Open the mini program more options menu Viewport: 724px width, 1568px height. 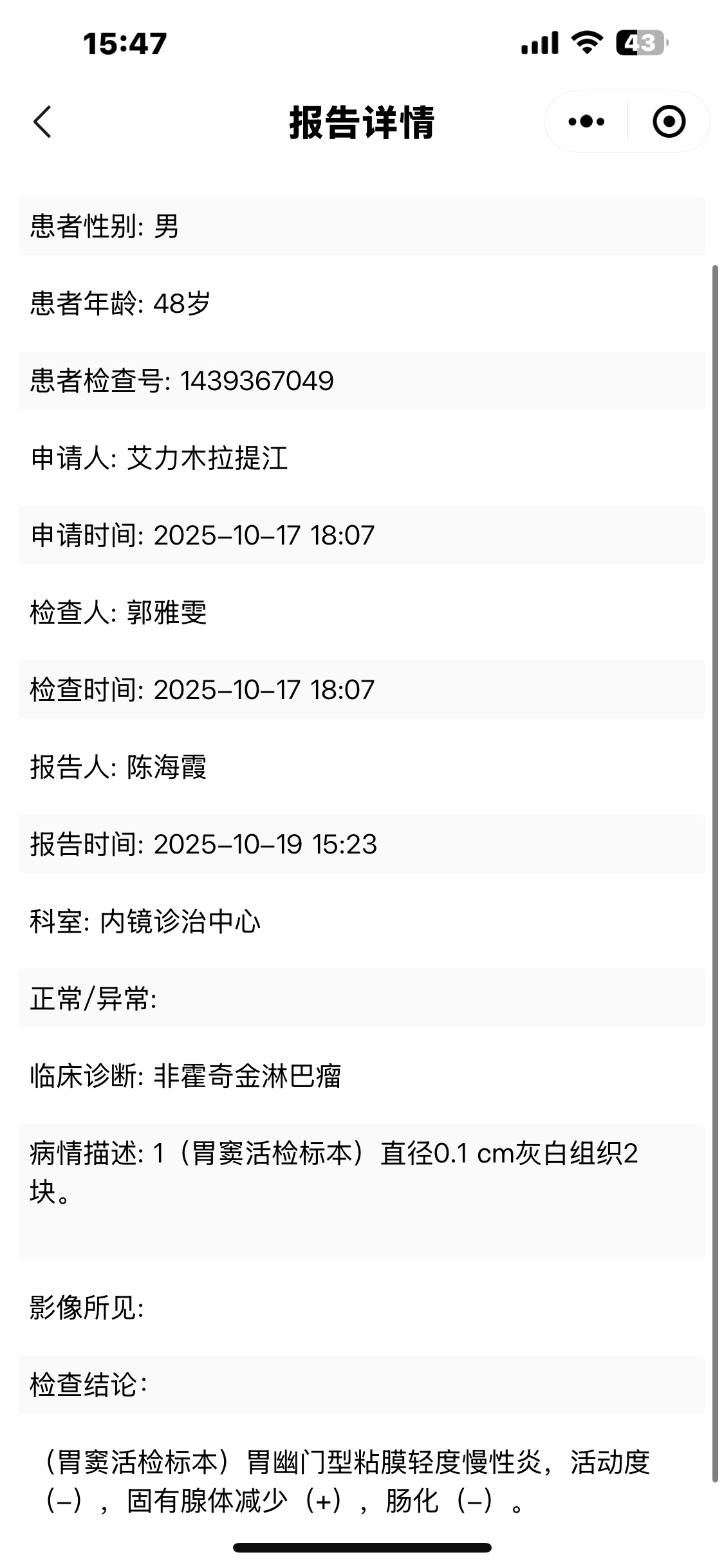tap(586, 122)
